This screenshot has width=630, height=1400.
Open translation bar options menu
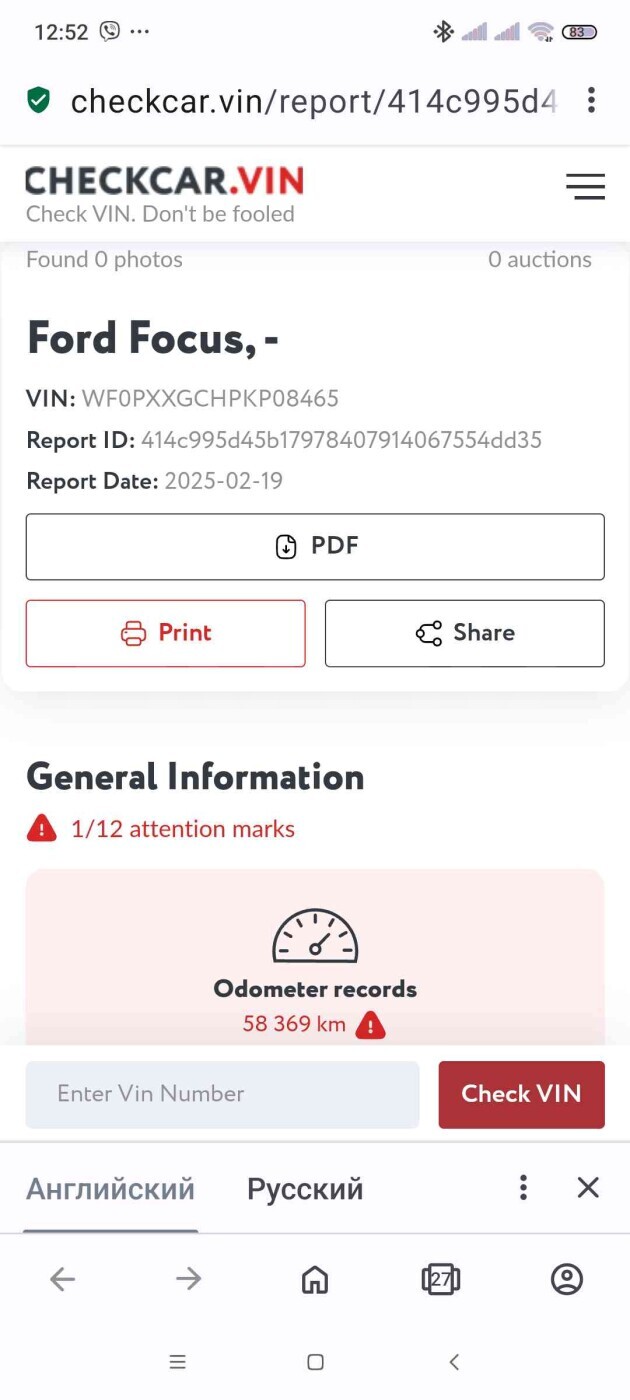(x=523, y=1188)
